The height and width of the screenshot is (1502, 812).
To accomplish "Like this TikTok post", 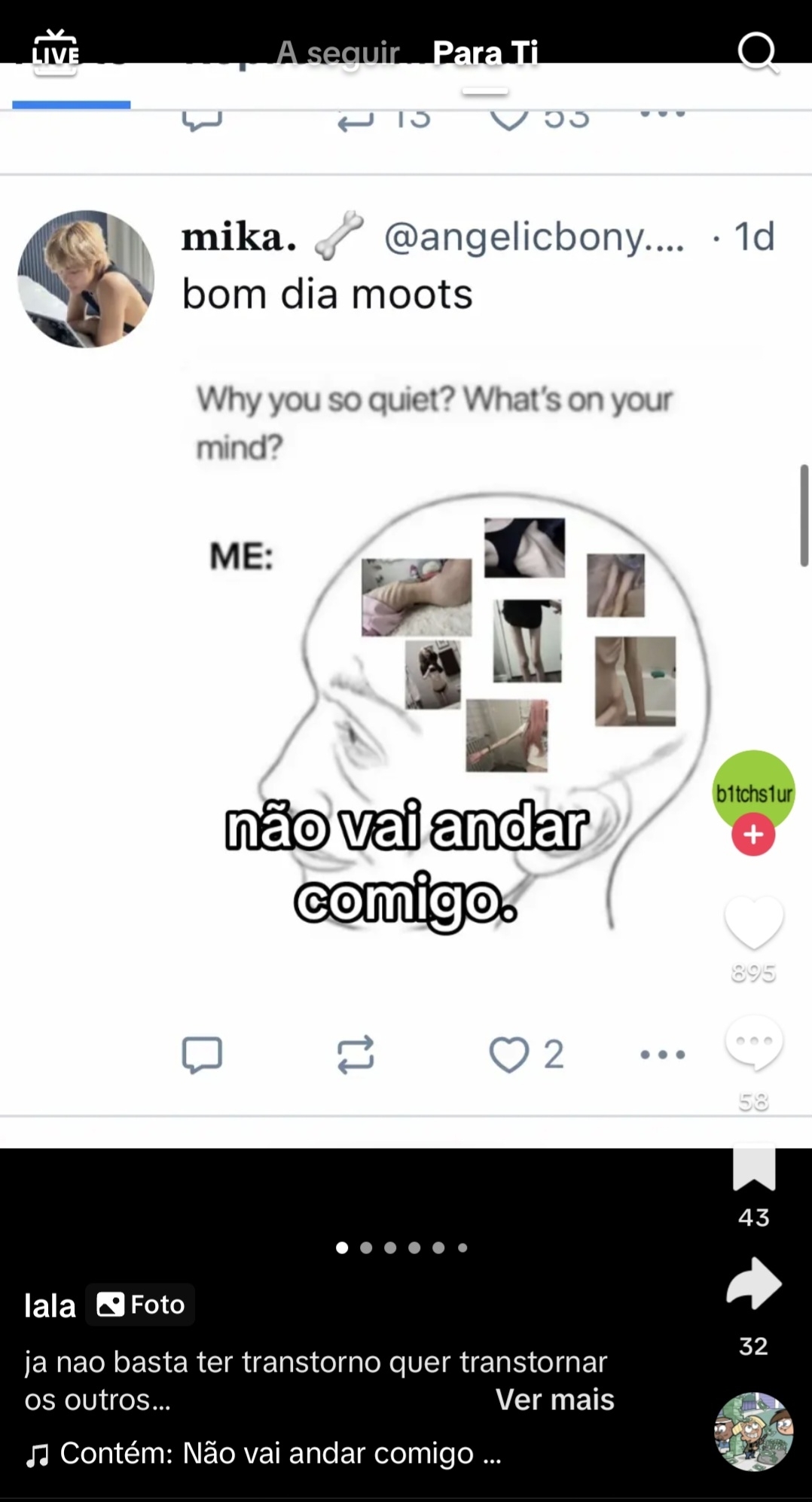I will point(753,923).
